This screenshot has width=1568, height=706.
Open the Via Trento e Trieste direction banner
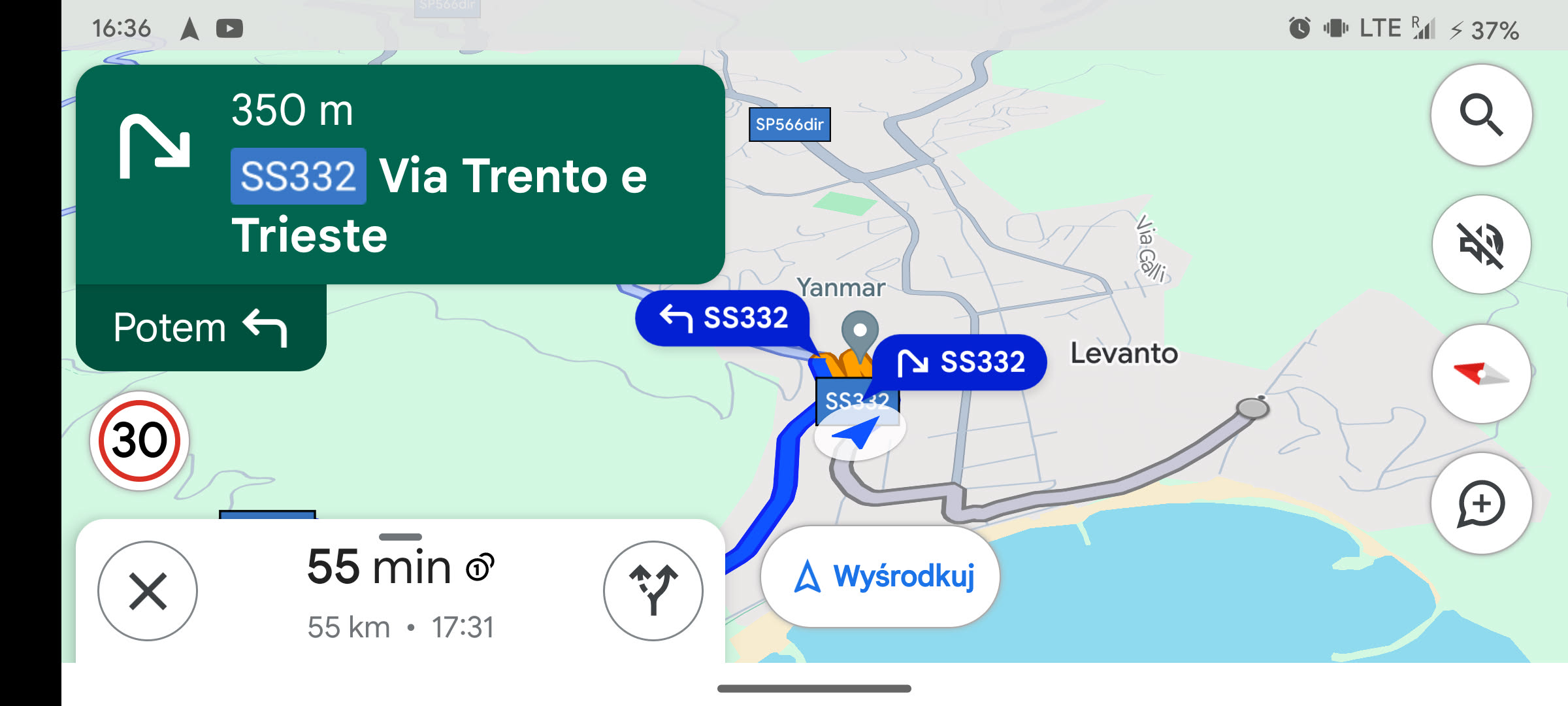[400, 174]
